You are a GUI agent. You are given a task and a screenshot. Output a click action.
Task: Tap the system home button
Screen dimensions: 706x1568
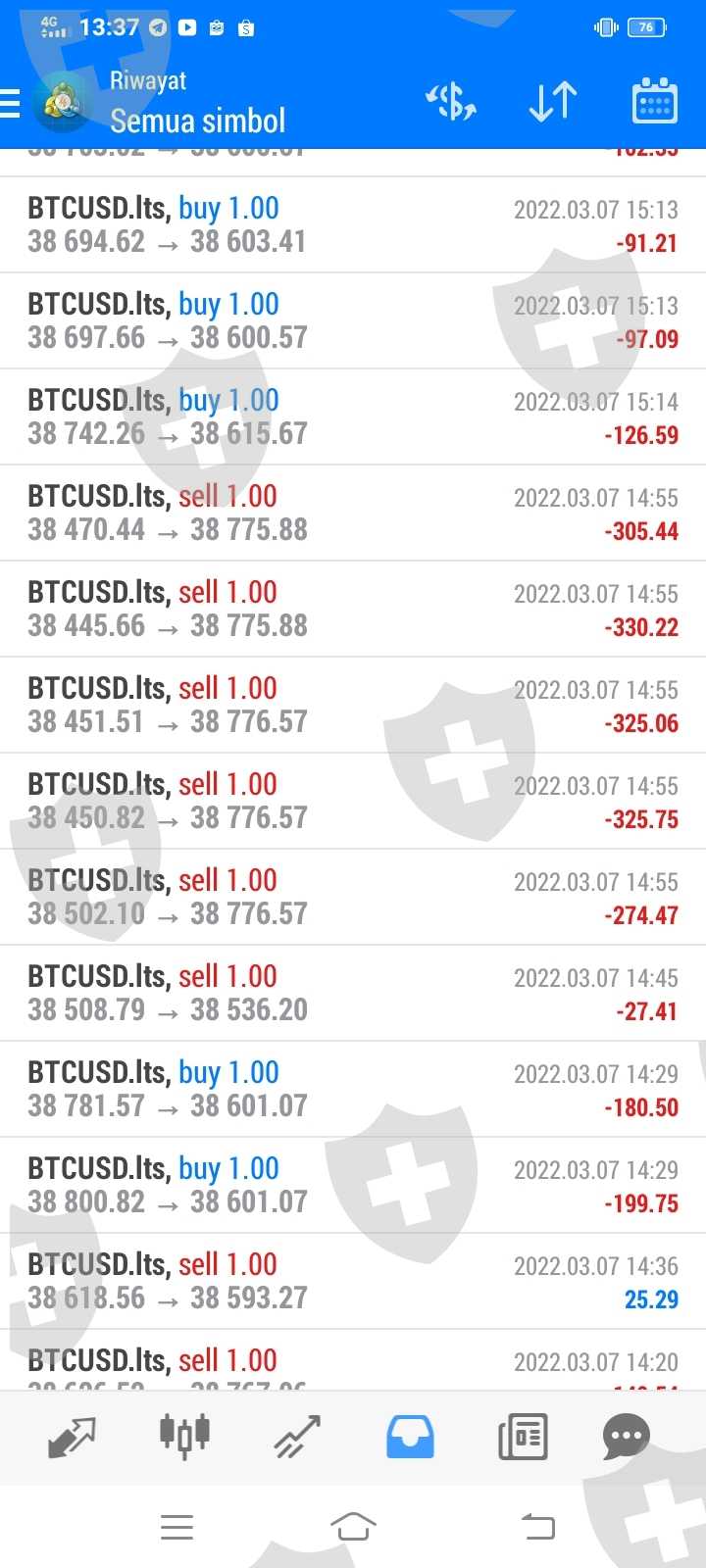click(353, 1527)
